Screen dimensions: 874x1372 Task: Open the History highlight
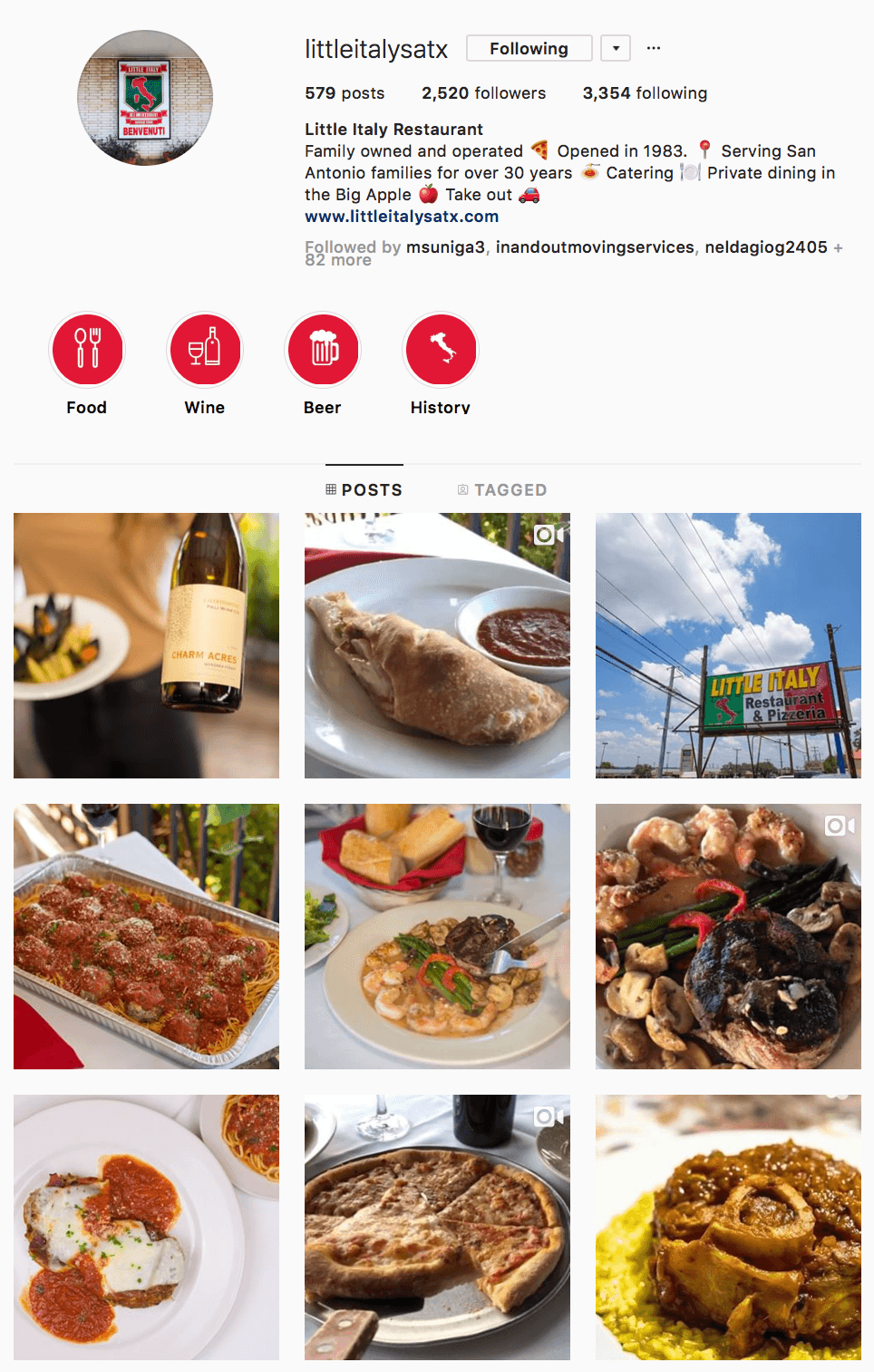pyautogui.click(x=441, y=350)
